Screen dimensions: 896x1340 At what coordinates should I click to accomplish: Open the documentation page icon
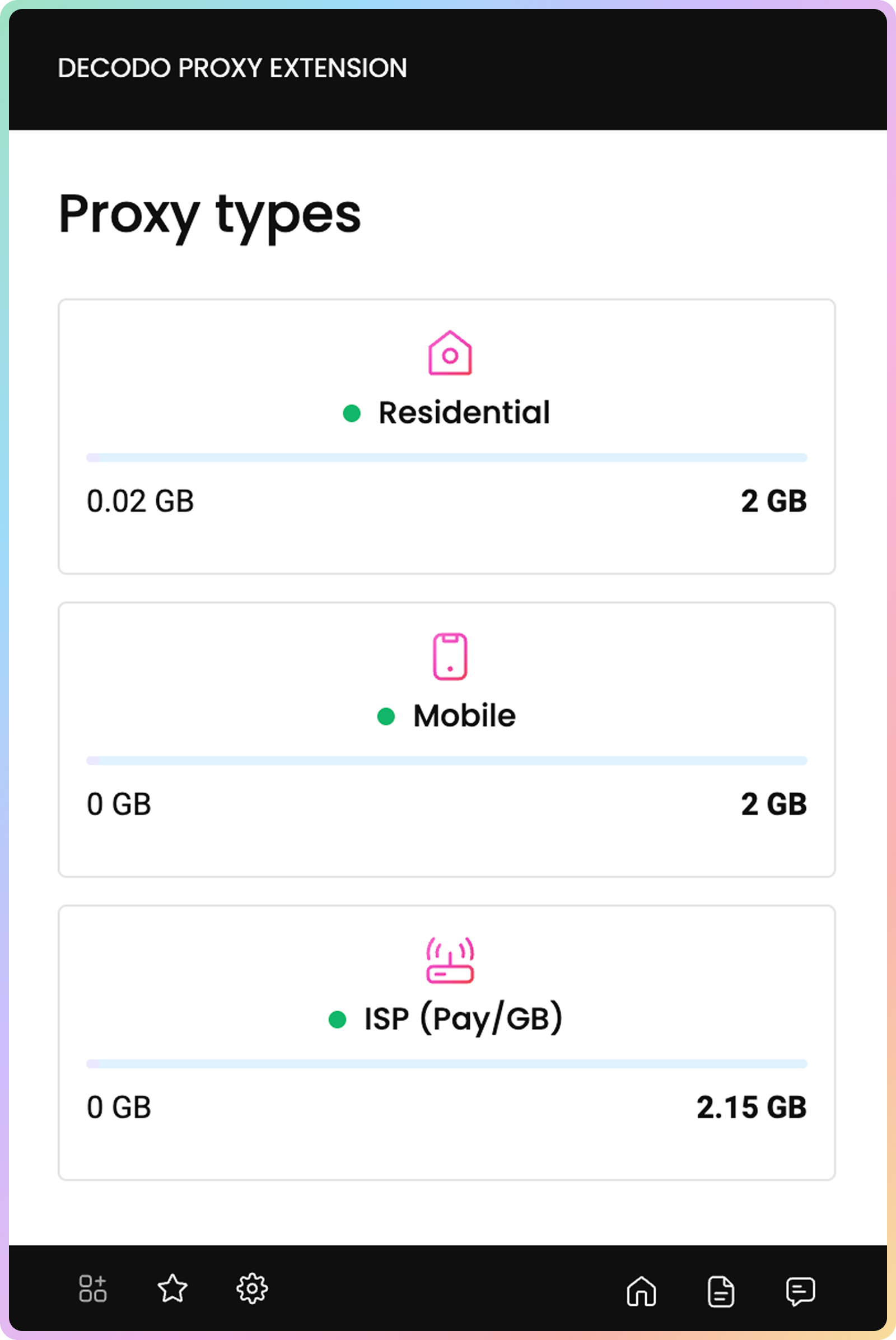721,1290
